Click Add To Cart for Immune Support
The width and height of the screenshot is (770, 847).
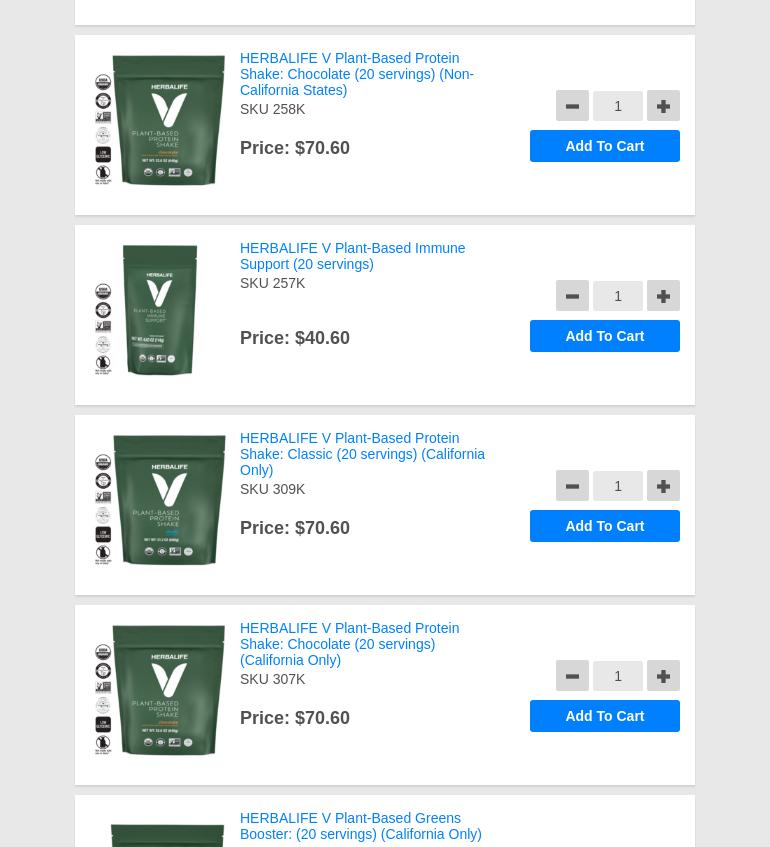point(604,336)
